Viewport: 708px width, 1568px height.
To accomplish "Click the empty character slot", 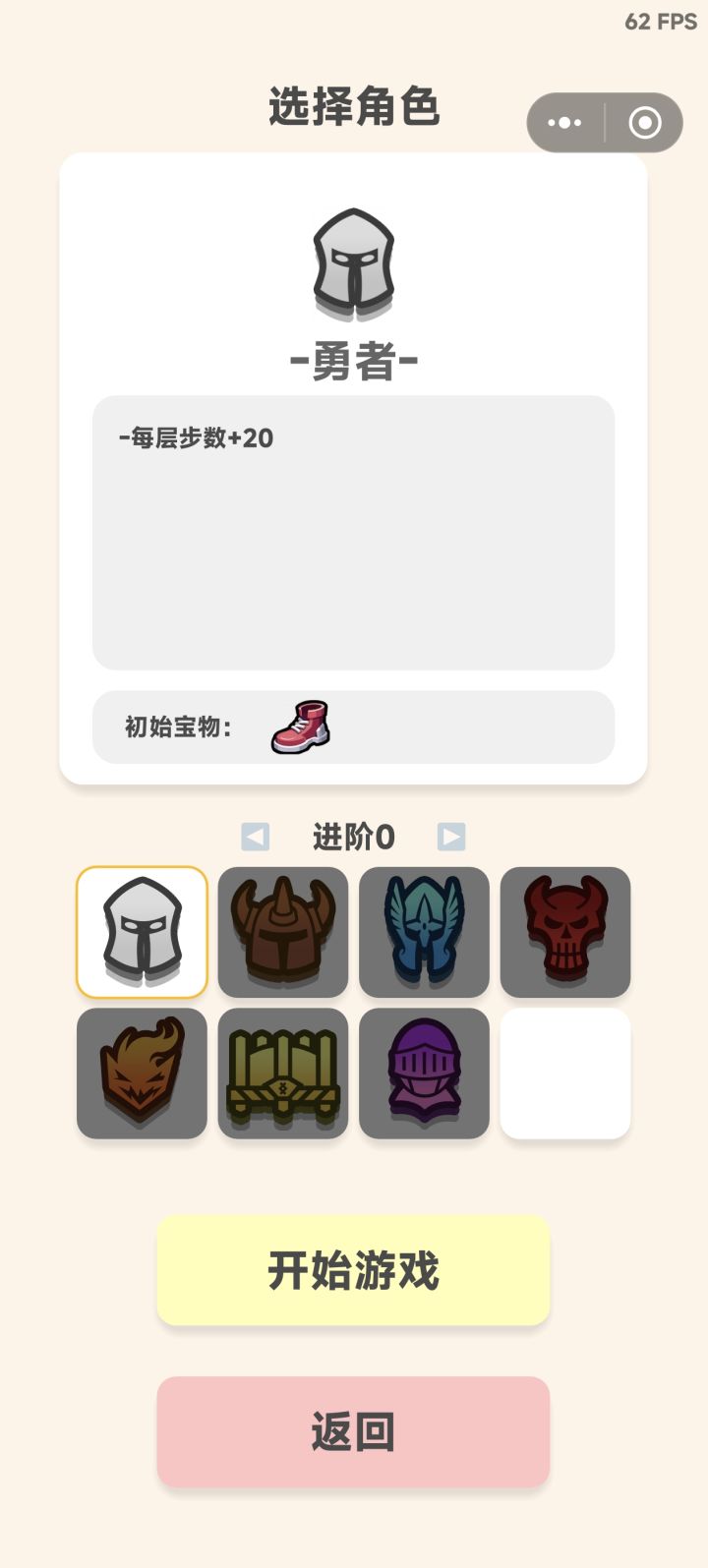I will tap(565, 1072).
